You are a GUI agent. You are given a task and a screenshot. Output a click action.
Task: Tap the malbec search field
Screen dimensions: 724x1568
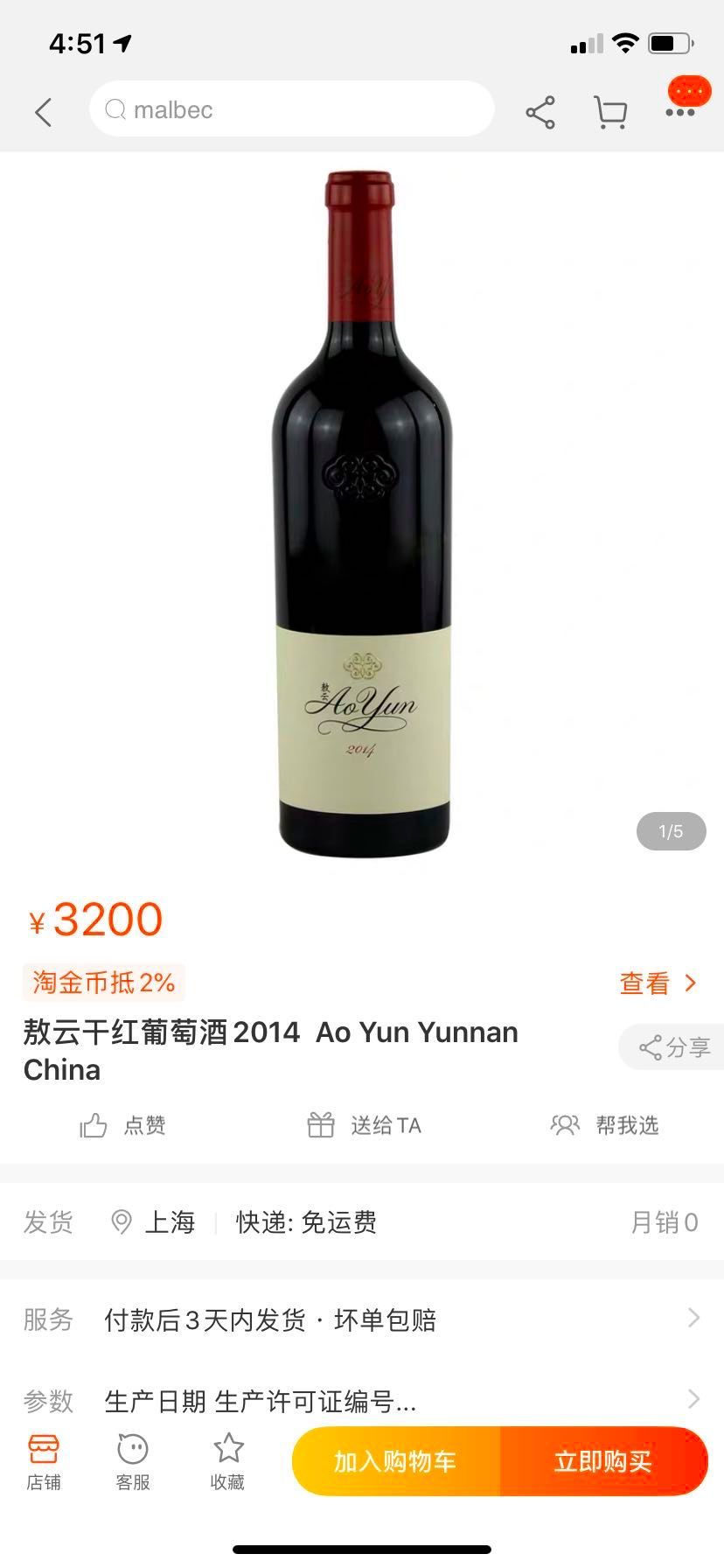click(x=292, y=109)
